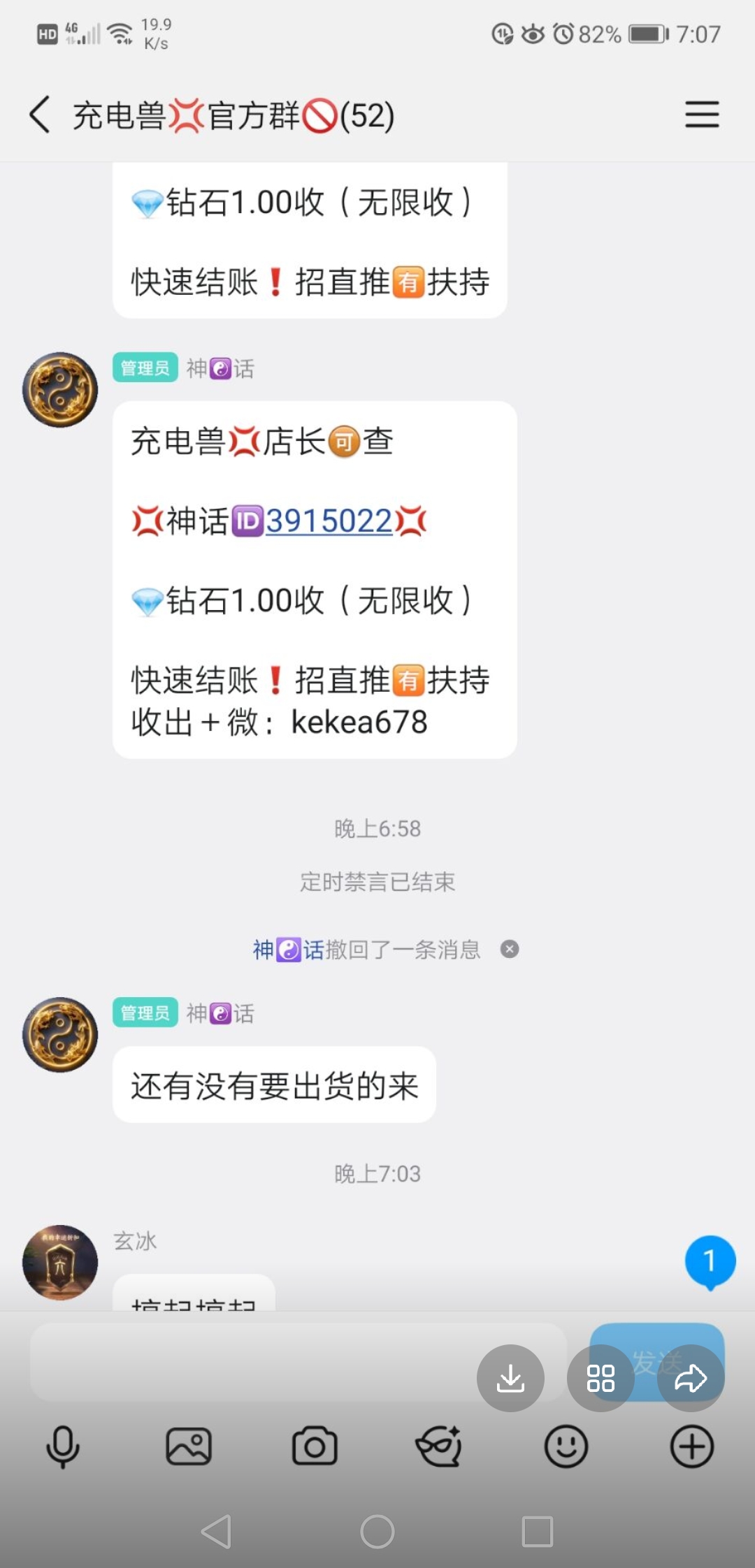Tap the multi-image grid icon
Image resolution: width=755 pixels, height=1568 pixels.
coord(599,1377)
